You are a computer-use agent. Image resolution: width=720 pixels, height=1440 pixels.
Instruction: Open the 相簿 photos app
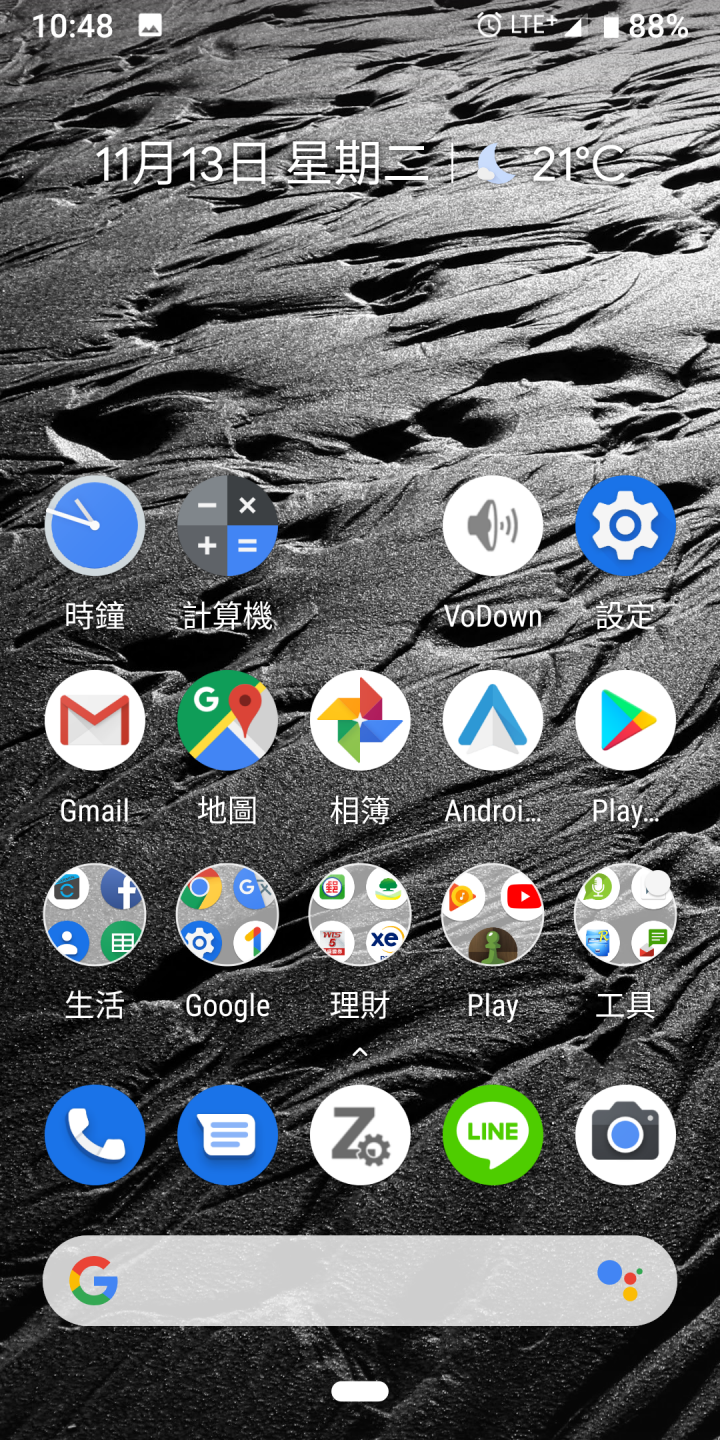[360, 720]
